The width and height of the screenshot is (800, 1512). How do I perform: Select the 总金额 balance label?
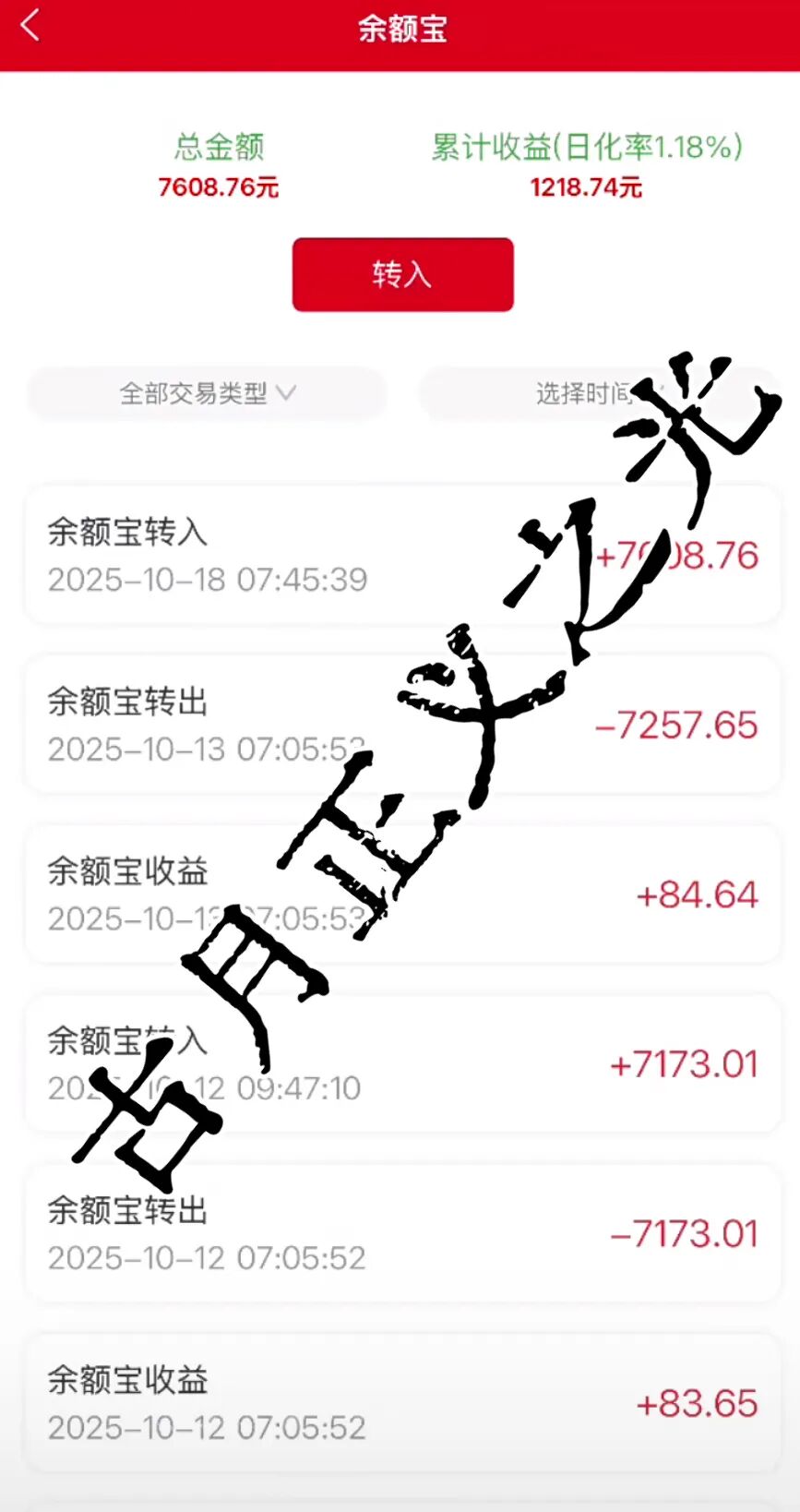[218, 146]
